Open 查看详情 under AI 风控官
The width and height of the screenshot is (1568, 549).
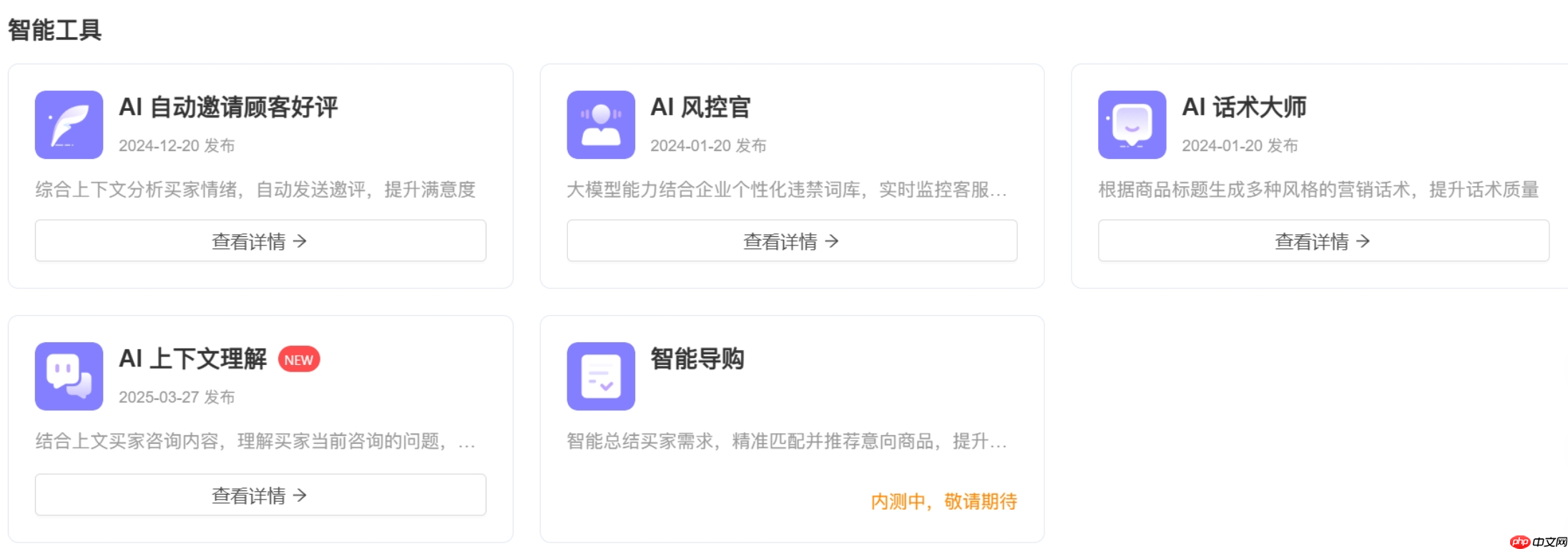791,241
